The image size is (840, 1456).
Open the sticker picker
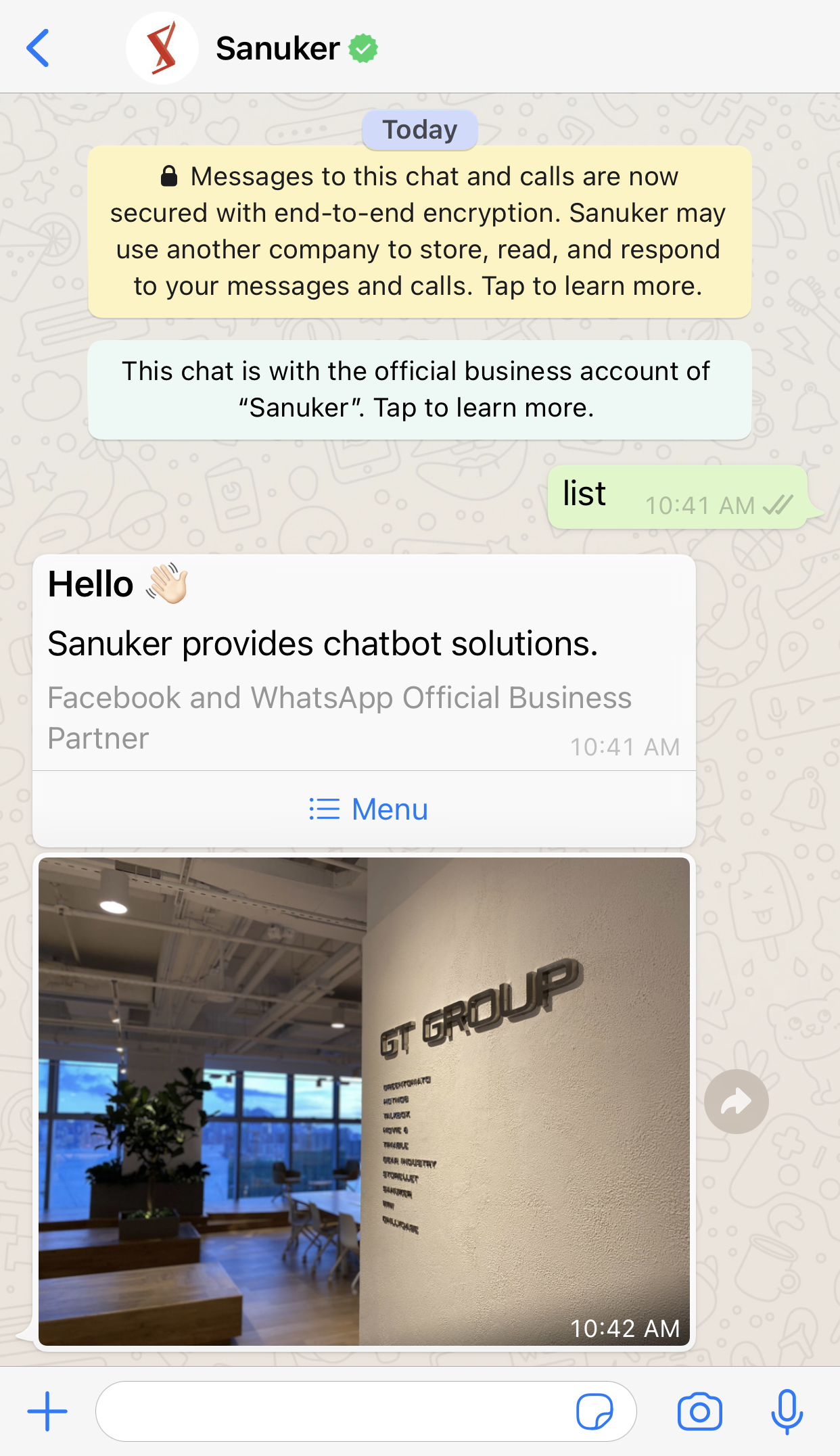point(594,1411)
